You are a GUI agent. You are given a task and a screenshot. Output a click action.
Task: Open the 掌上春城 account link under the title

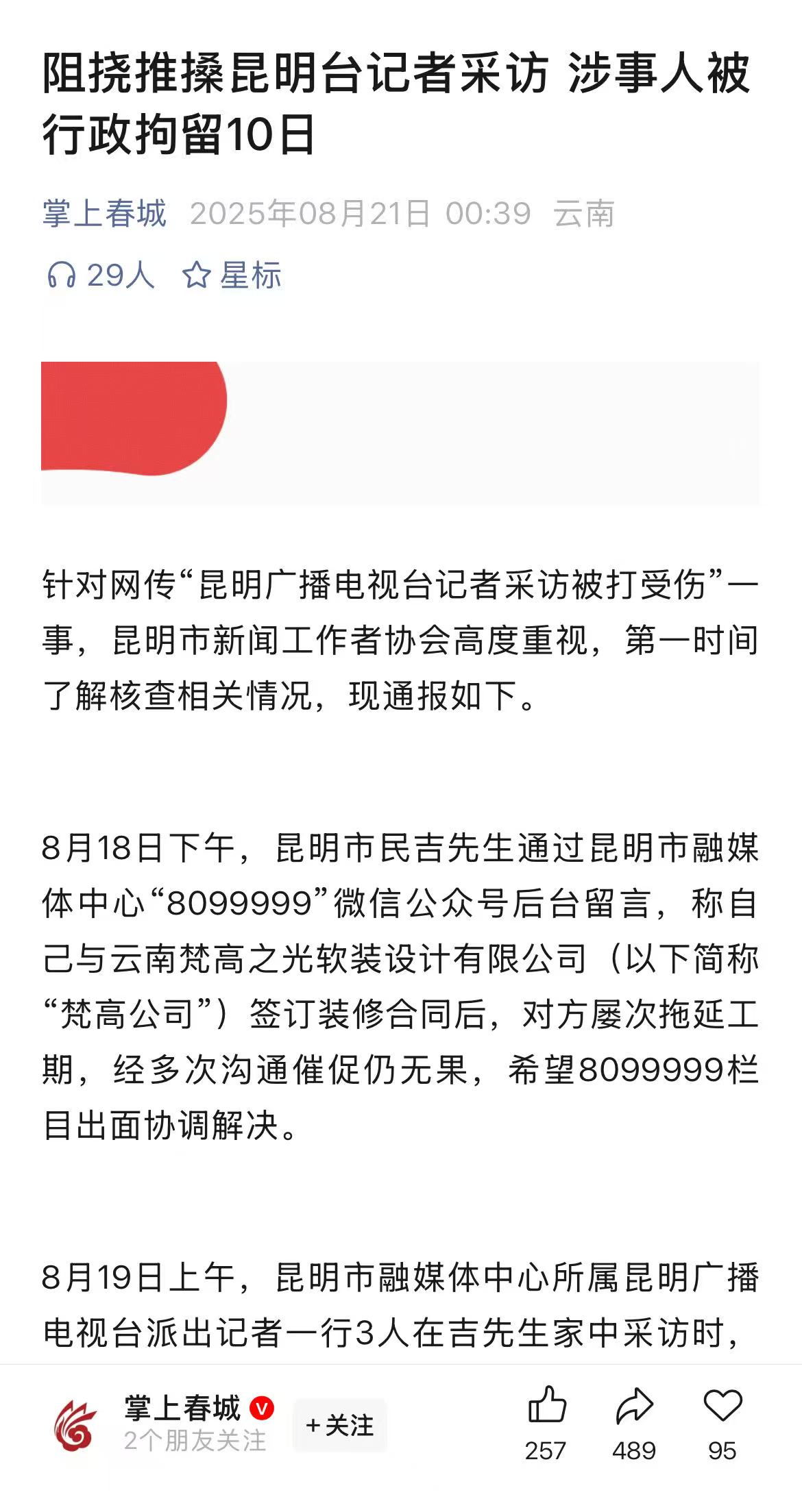coord(104,214)
